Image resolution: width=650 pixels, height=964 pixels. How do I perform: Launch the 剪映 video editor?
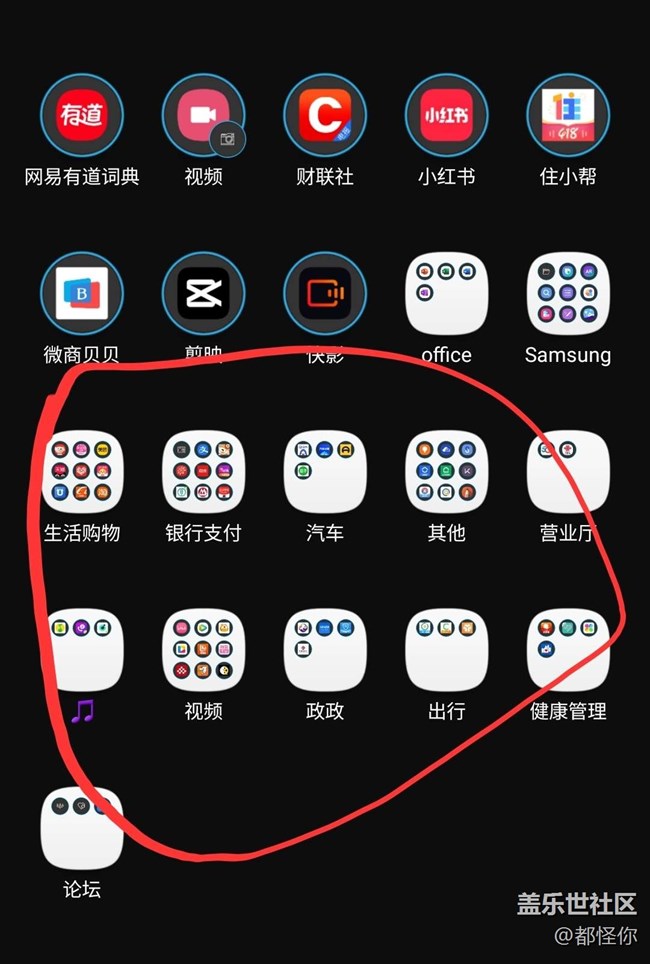click(x=203, y=294)
